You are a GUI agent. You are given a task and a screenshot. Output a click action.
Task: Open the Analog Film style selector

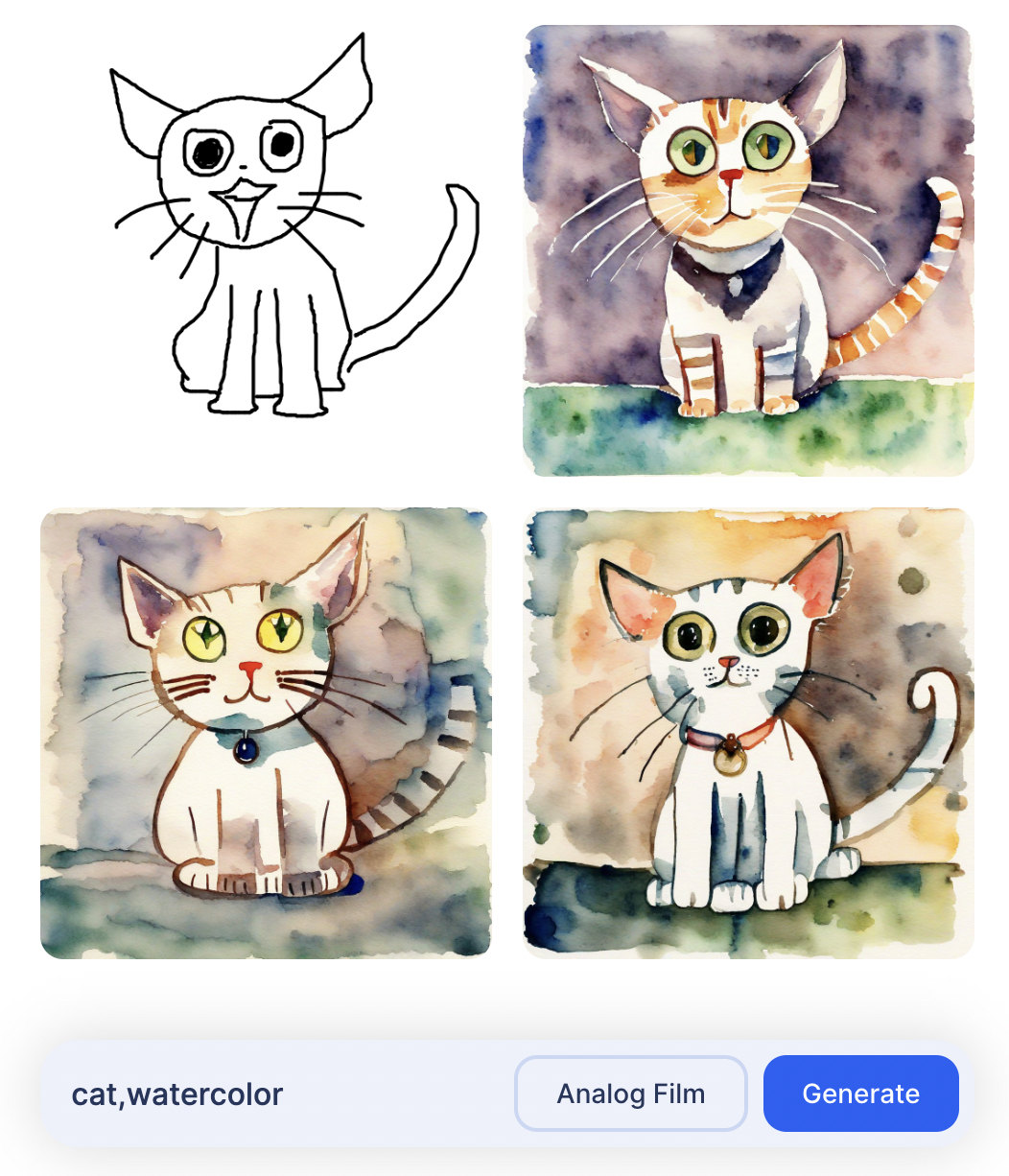630,1094
